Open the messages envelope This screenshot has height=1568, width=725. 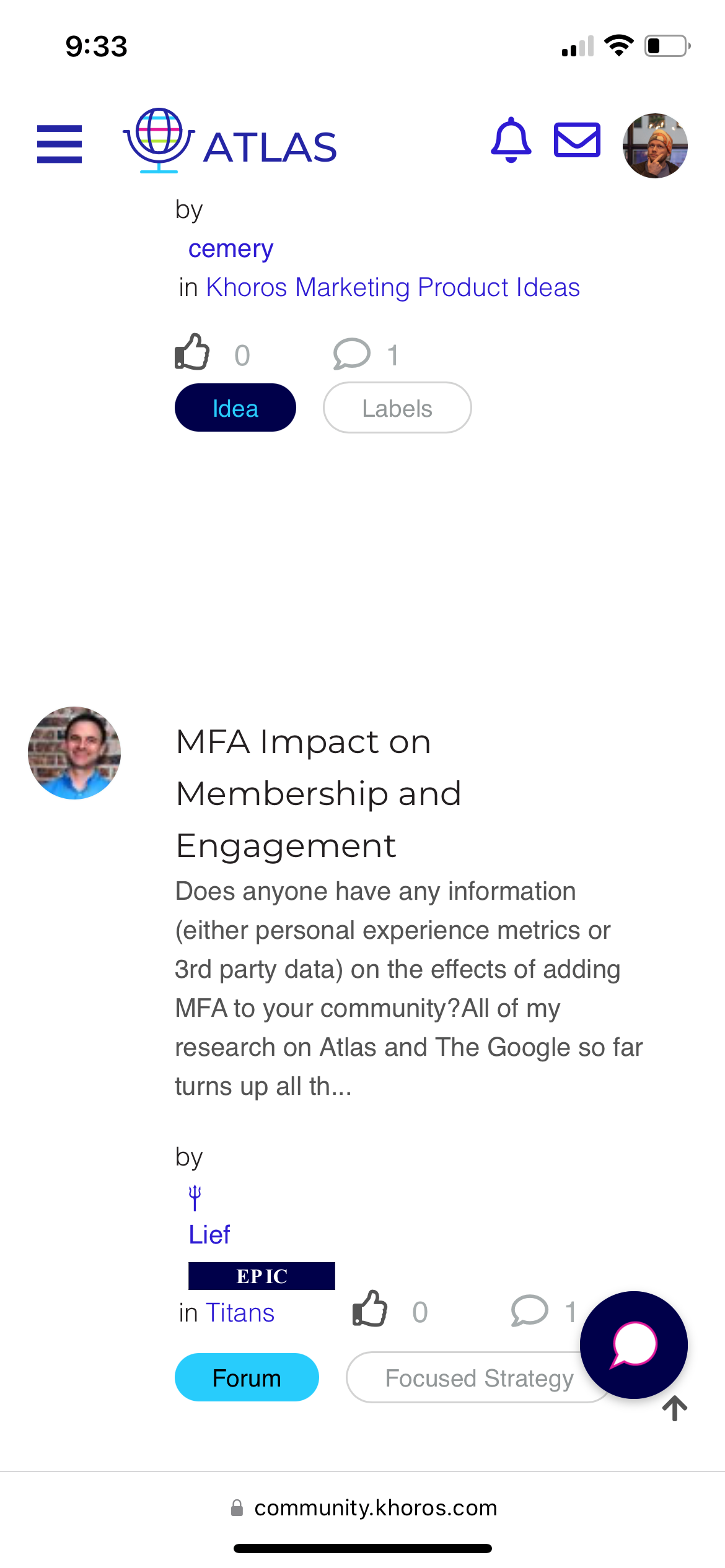[576, 140]
